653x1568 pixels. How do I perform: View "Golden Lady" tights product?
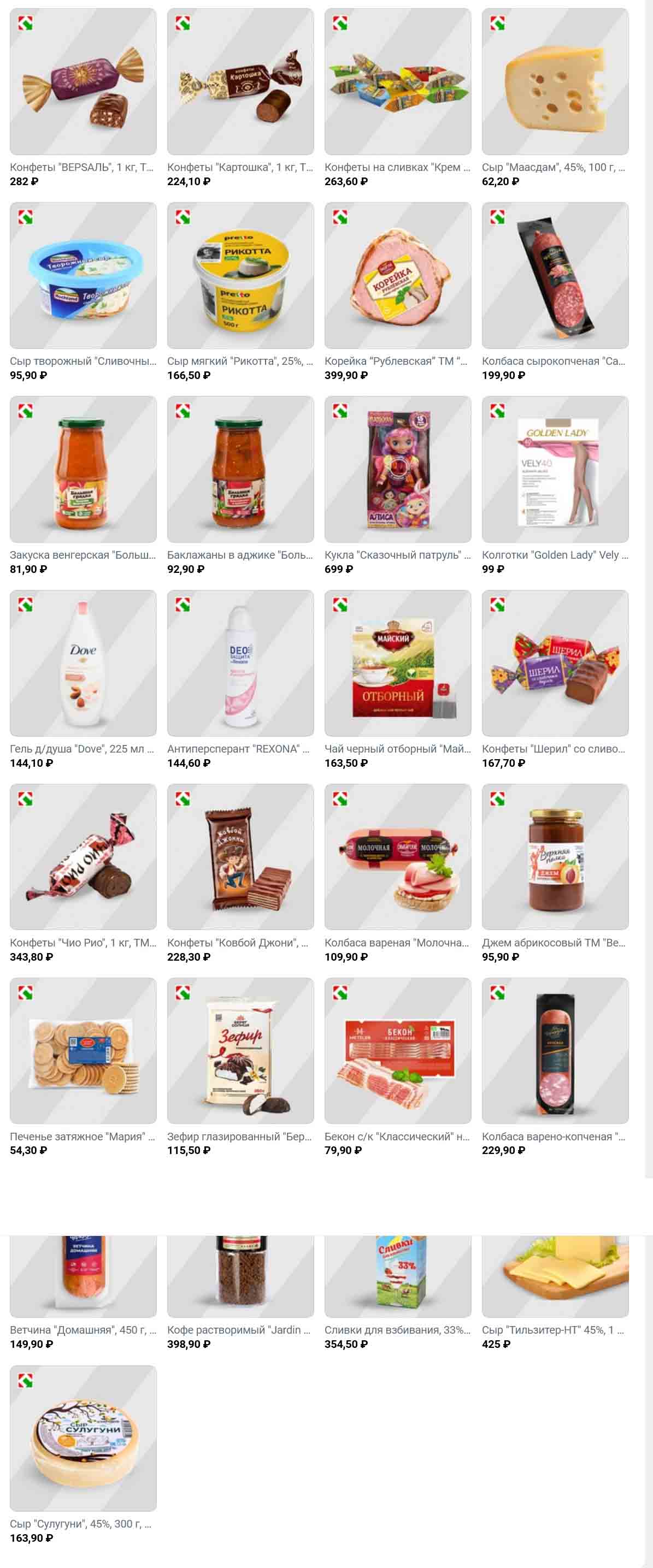coord(555,469)
